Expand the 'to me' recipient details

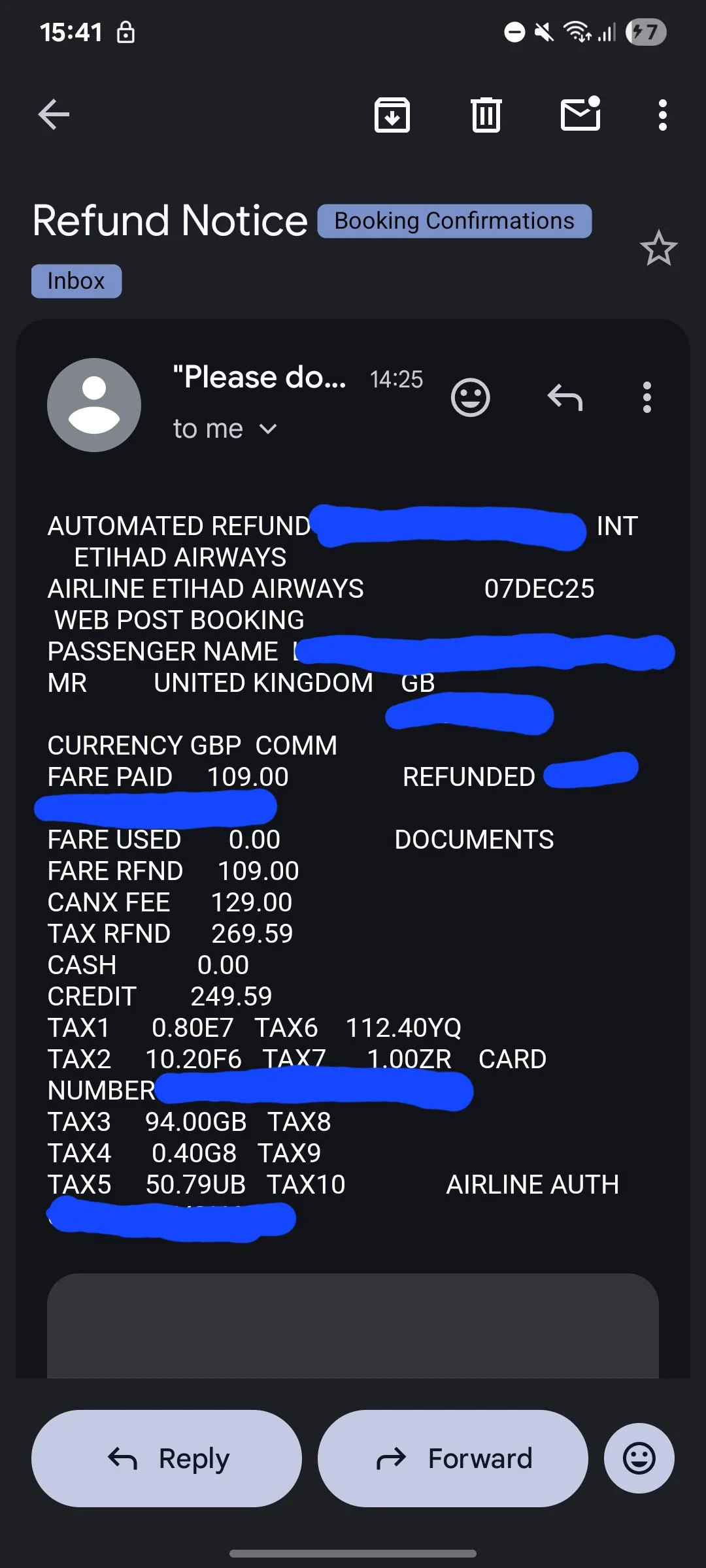[x=226, y=429]
